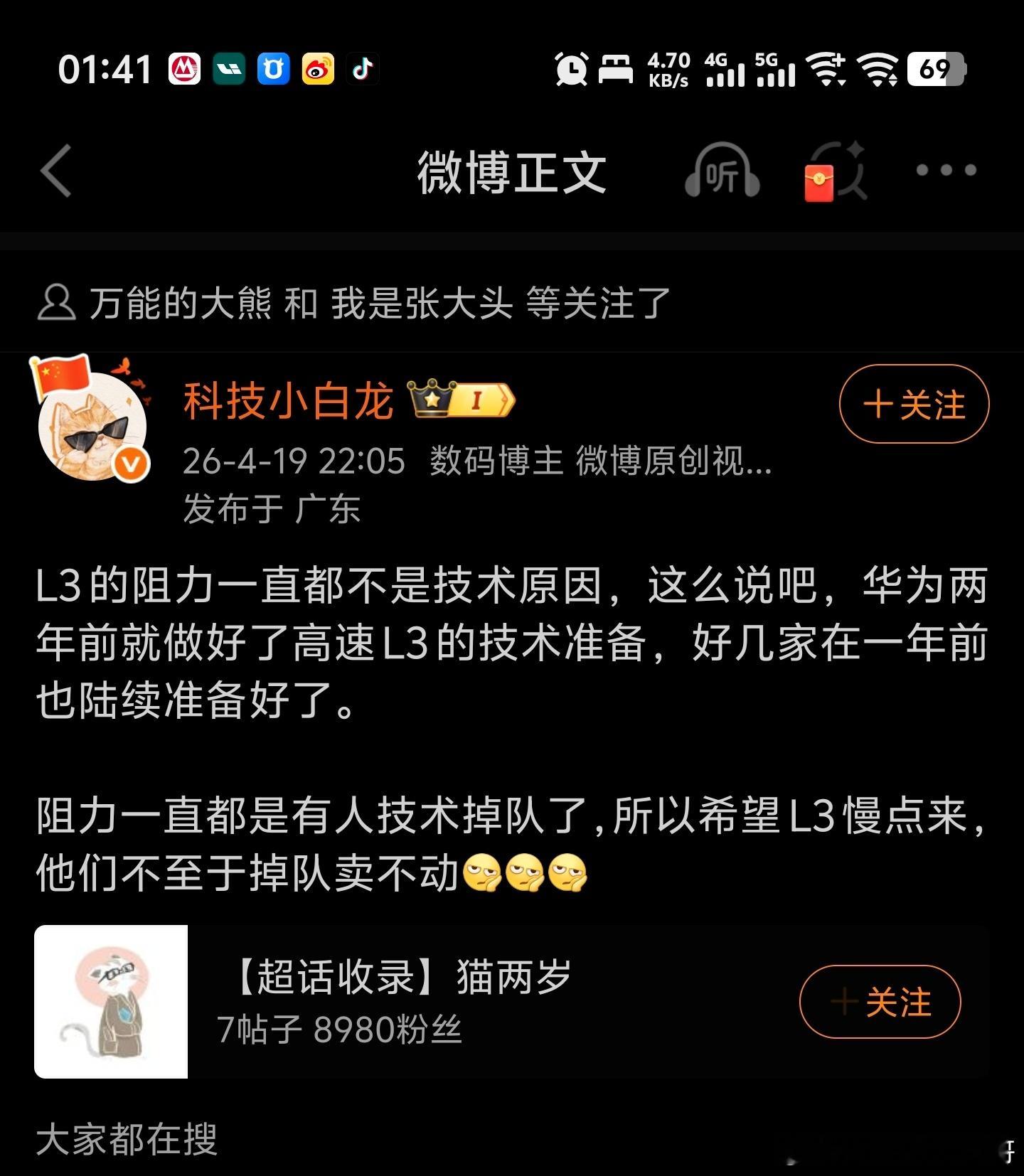Follow 科技小白龙 via the +关注 button
1024x1176 pixels.
[x=914, y=404]
